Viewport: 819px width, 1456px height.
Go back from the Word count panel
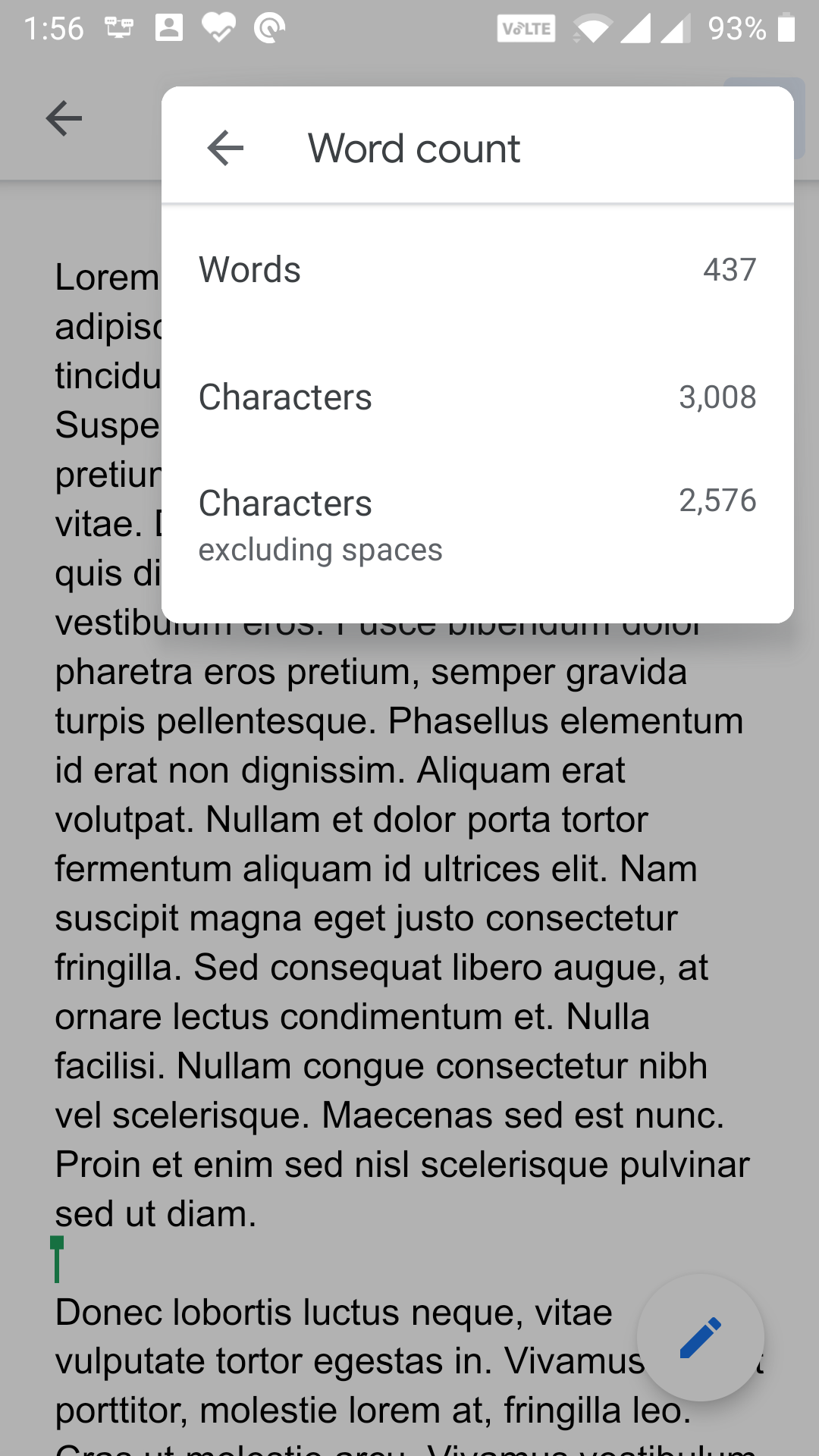225,148
